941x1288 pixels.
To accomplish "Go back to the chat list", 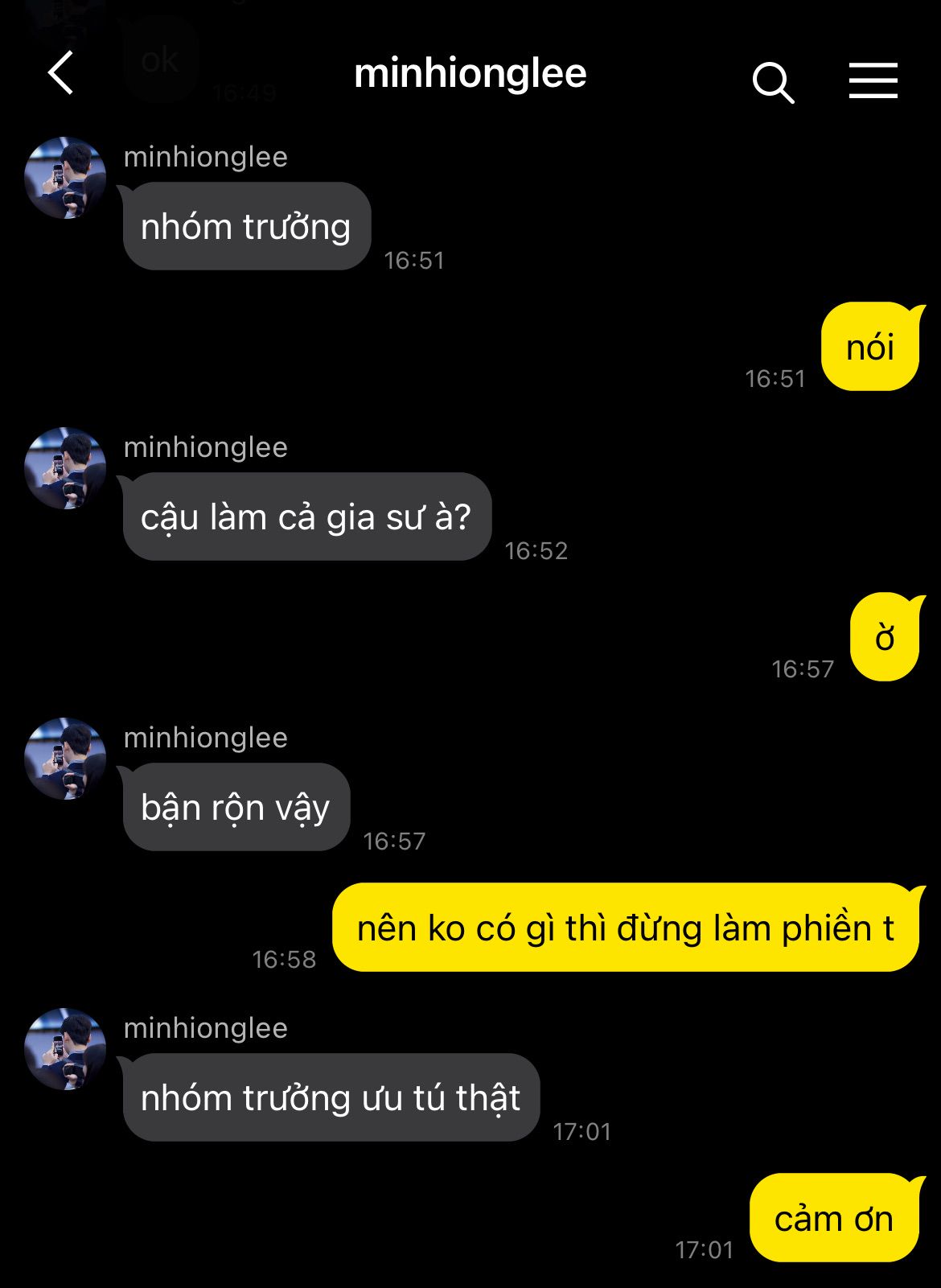I will pos(61,73).
